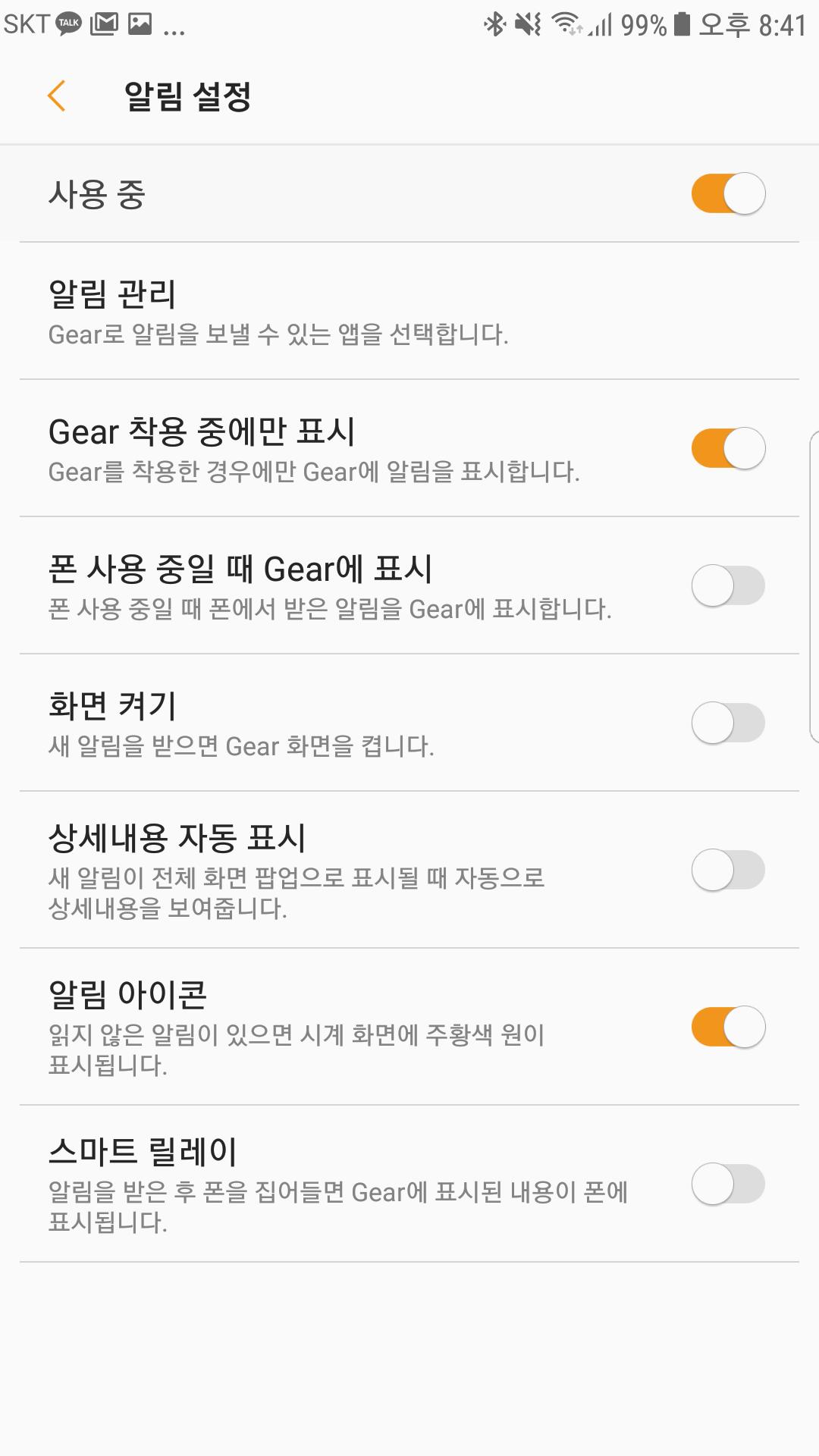Enable 폰 사용 중일 때 Gear에 표시
Viewport: 819px width, 1456px height.
click(727, 585)
